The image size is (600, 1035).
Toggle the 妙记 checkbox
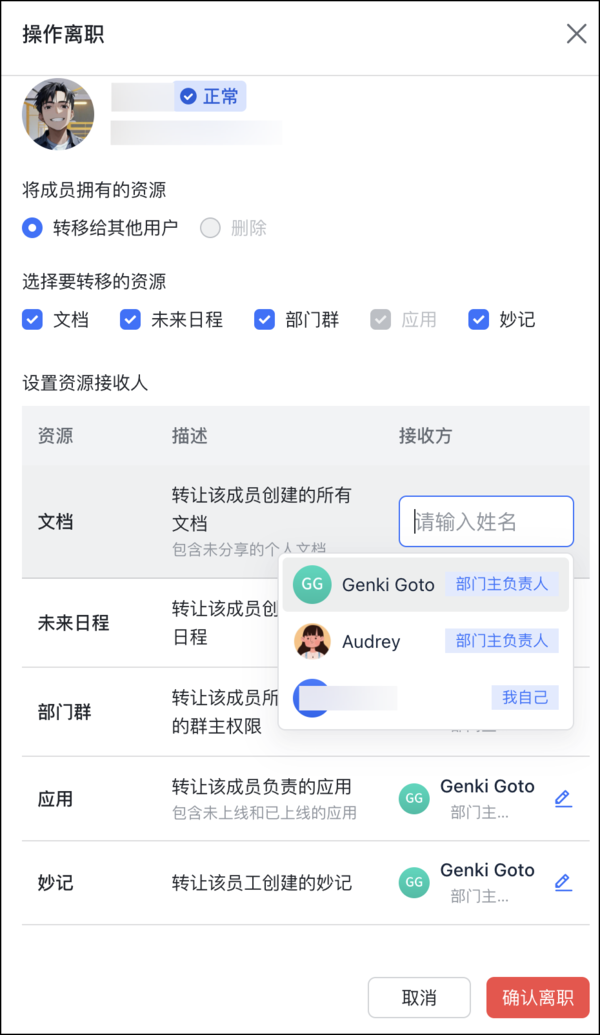click(479, 320)
